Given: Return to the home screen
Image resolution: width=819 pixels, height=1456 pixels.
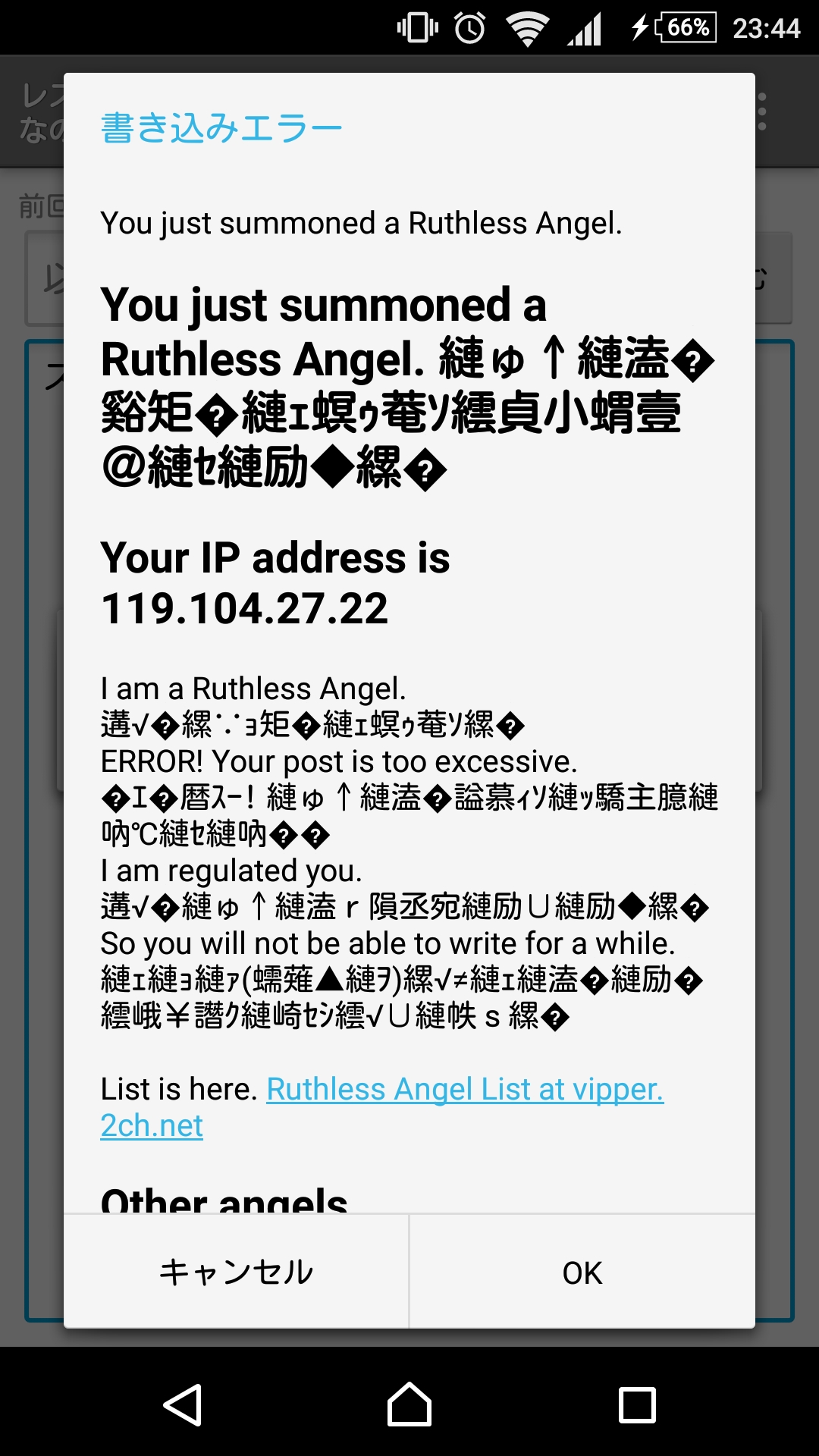Looking at the screenshot, I should click(x=409, y=1404).
